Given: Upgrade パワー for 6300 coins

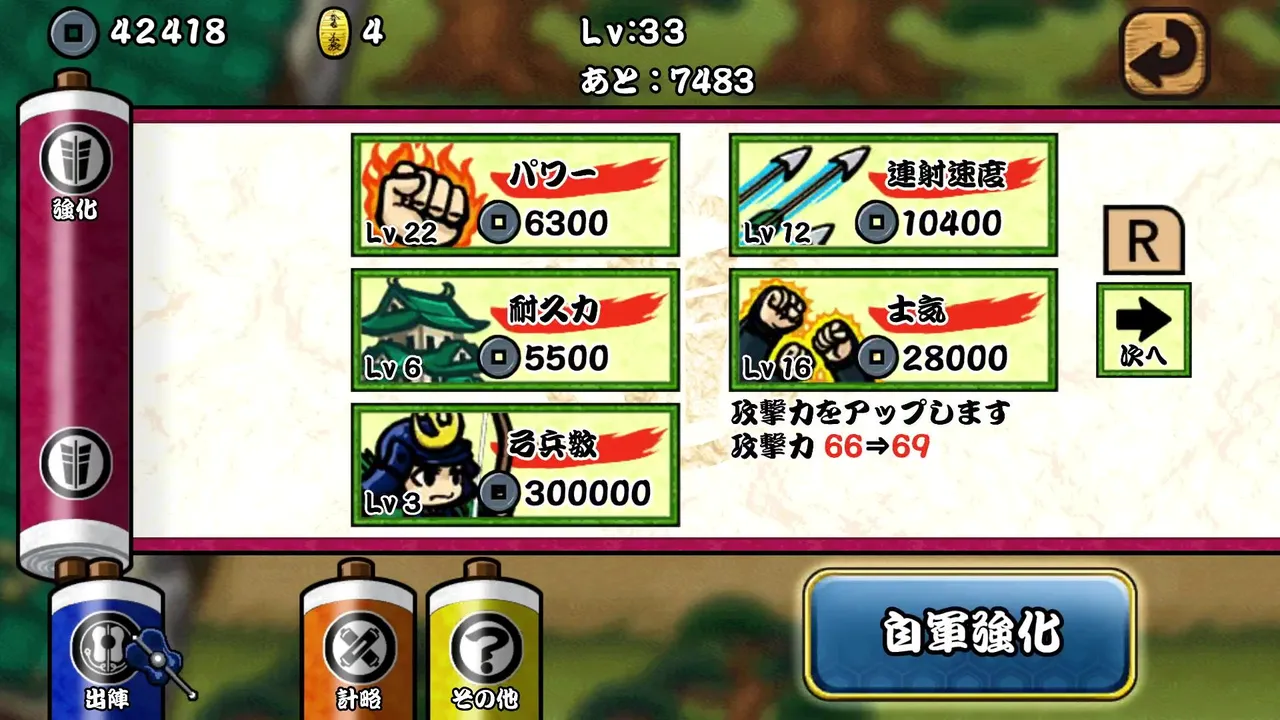Looking at the screenshot, I should click(515, 195).
